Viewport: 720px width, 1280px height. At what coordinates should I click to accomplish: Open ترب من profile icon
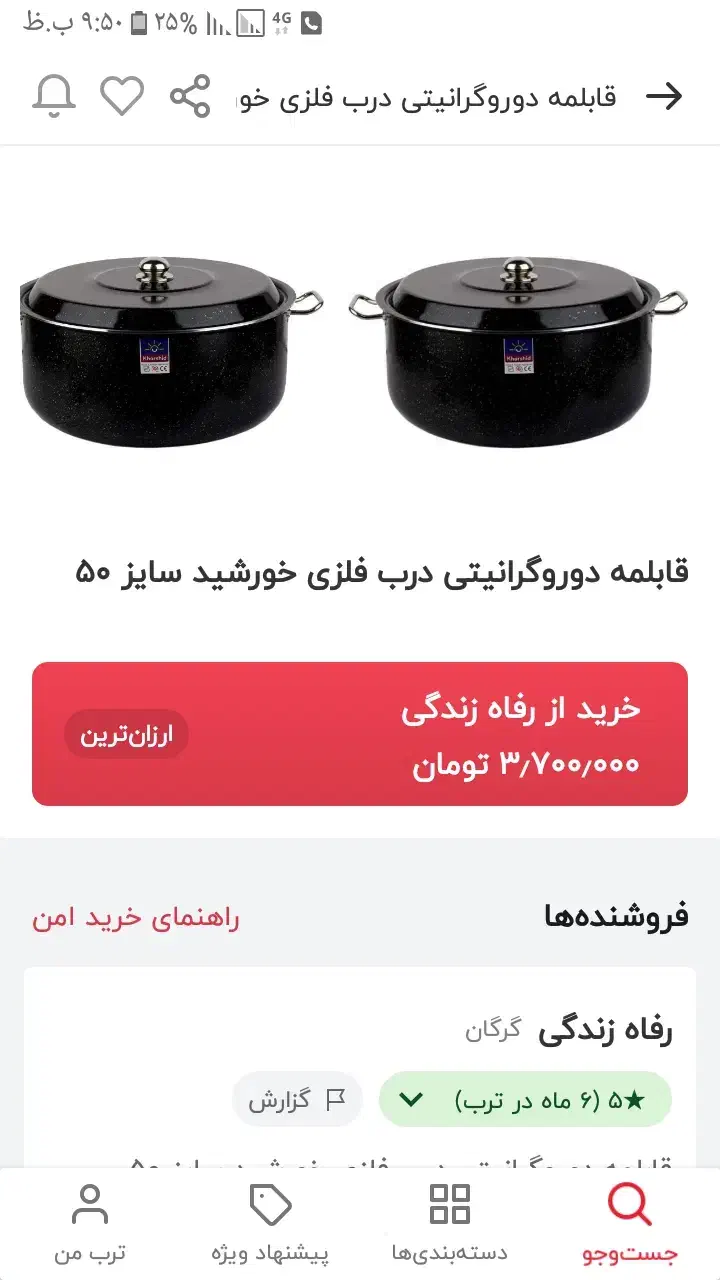coord(91,1205)
